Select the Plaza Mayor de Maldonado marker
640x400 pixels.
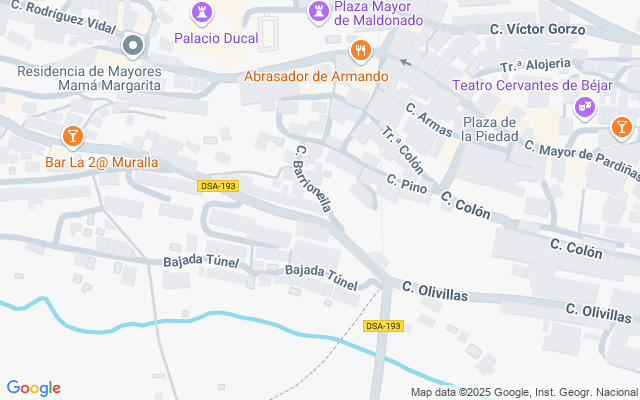click(x=319, y=12)
